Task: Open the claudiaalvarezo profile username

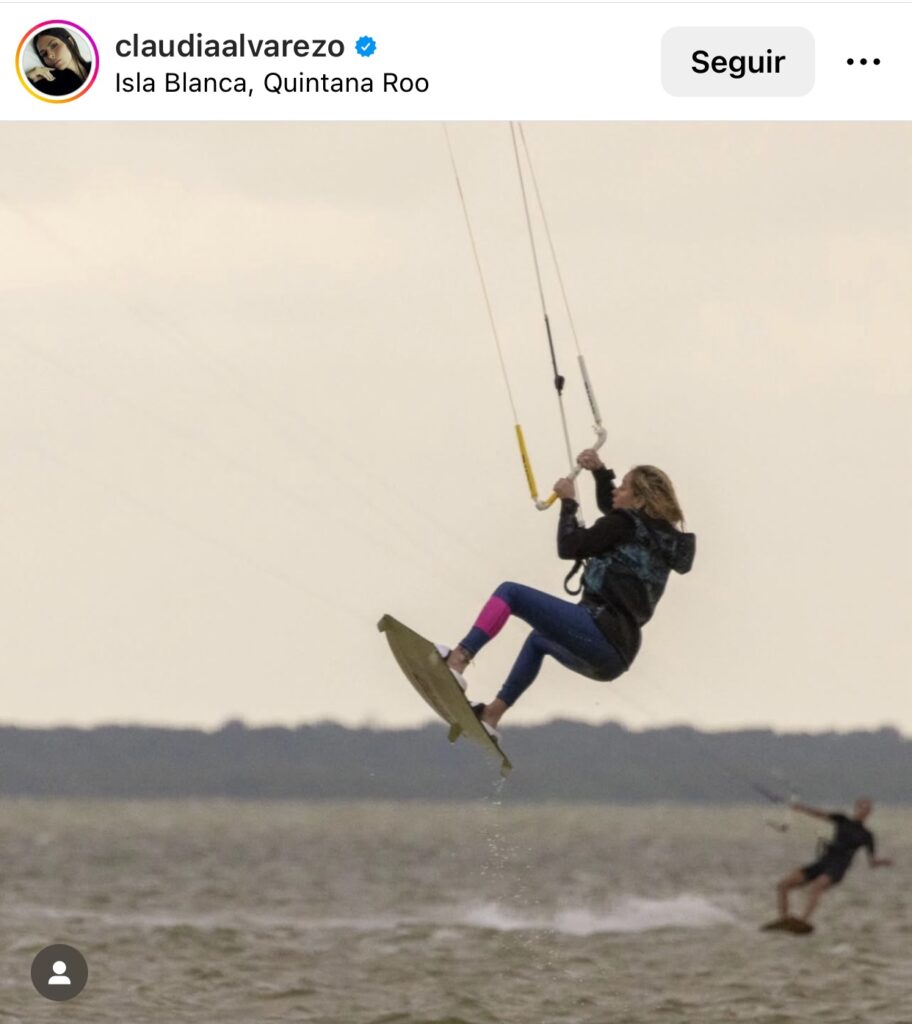Action: tap(229, 46)
